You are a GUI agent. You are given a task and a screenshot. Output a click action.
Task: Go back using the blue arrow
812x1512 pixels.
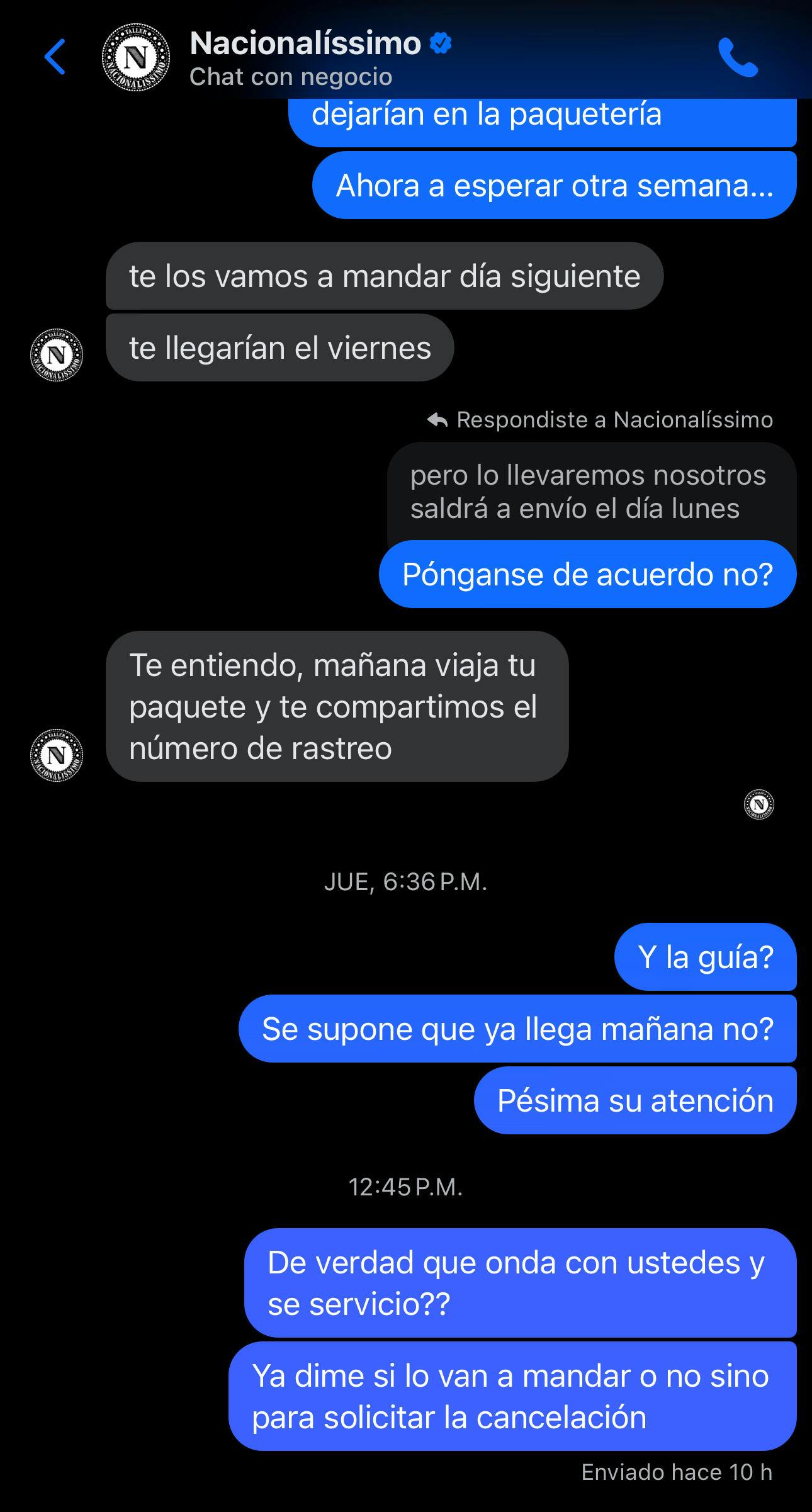pyautogui.click(x=55, y=57)
